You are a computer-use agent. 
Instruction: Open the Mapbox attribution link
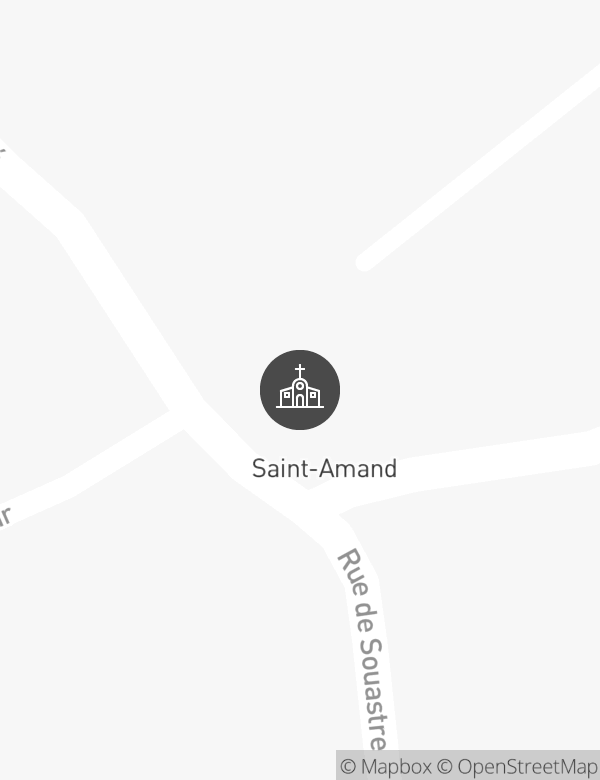pos(386,767)
